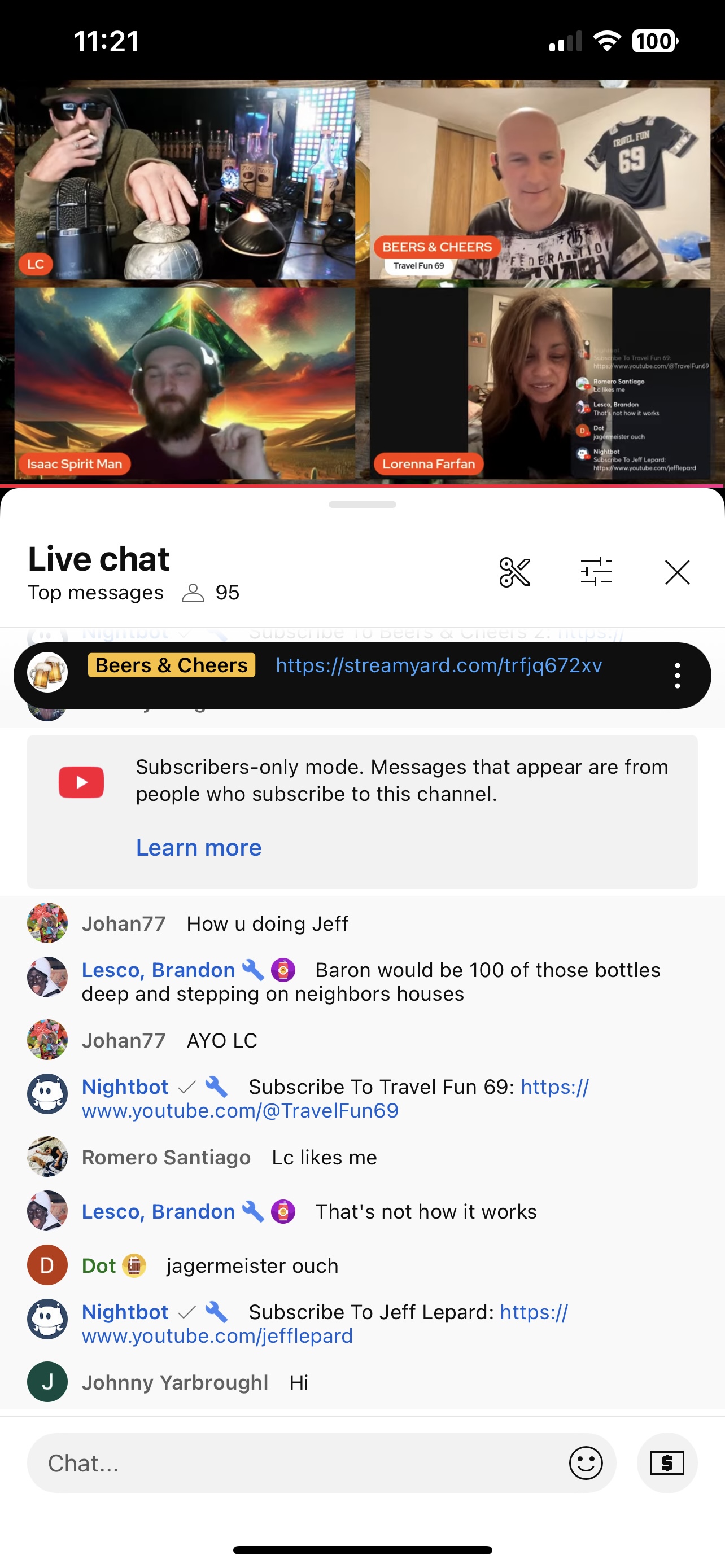Screen dimensions: 725x1568
Task: Open the Jeff Lepard YouTube channel link
Action: [217, 1336]
